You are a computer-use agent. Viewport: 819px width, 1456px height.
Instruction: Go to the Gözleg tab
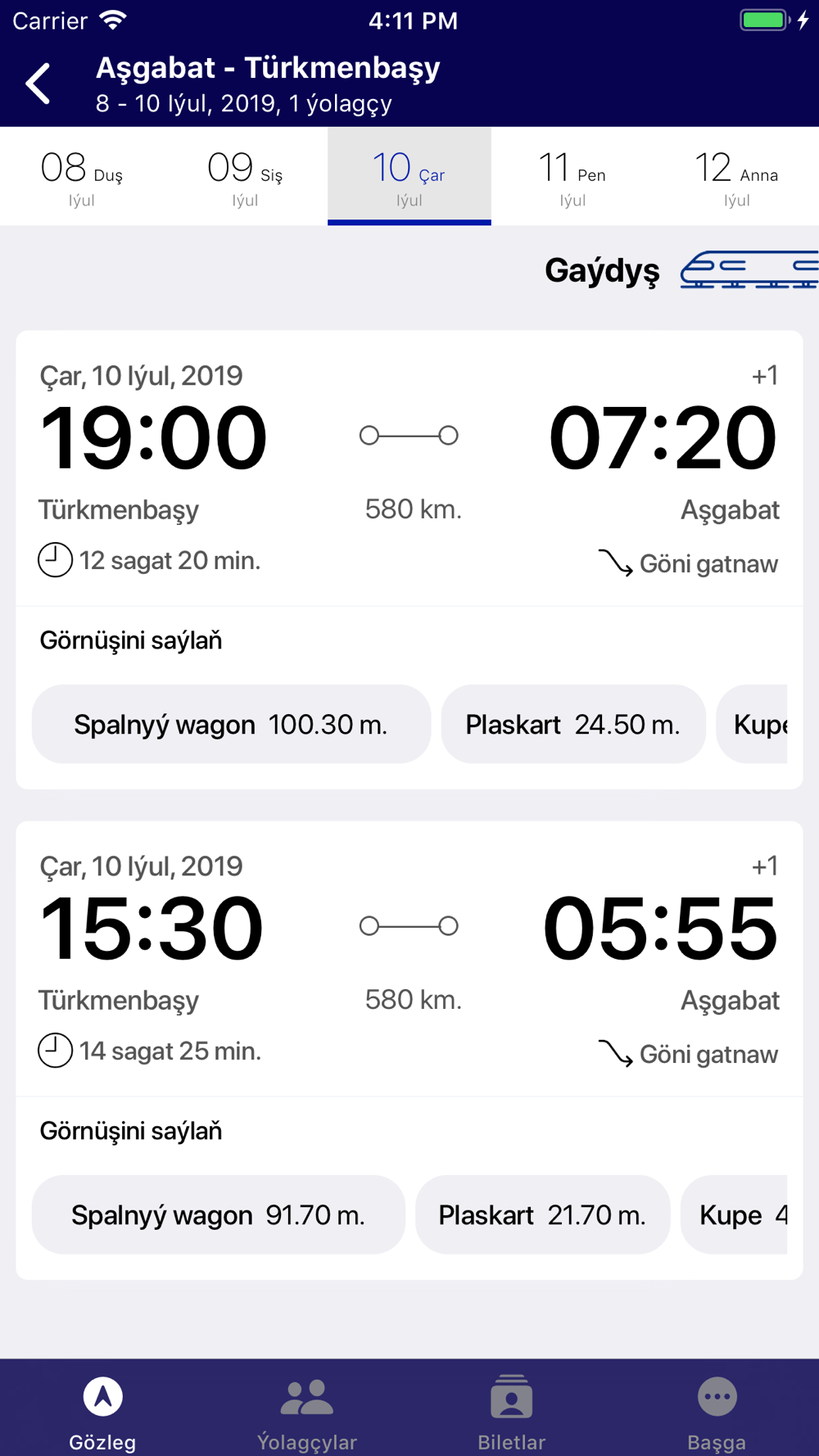coord(102,1412)
